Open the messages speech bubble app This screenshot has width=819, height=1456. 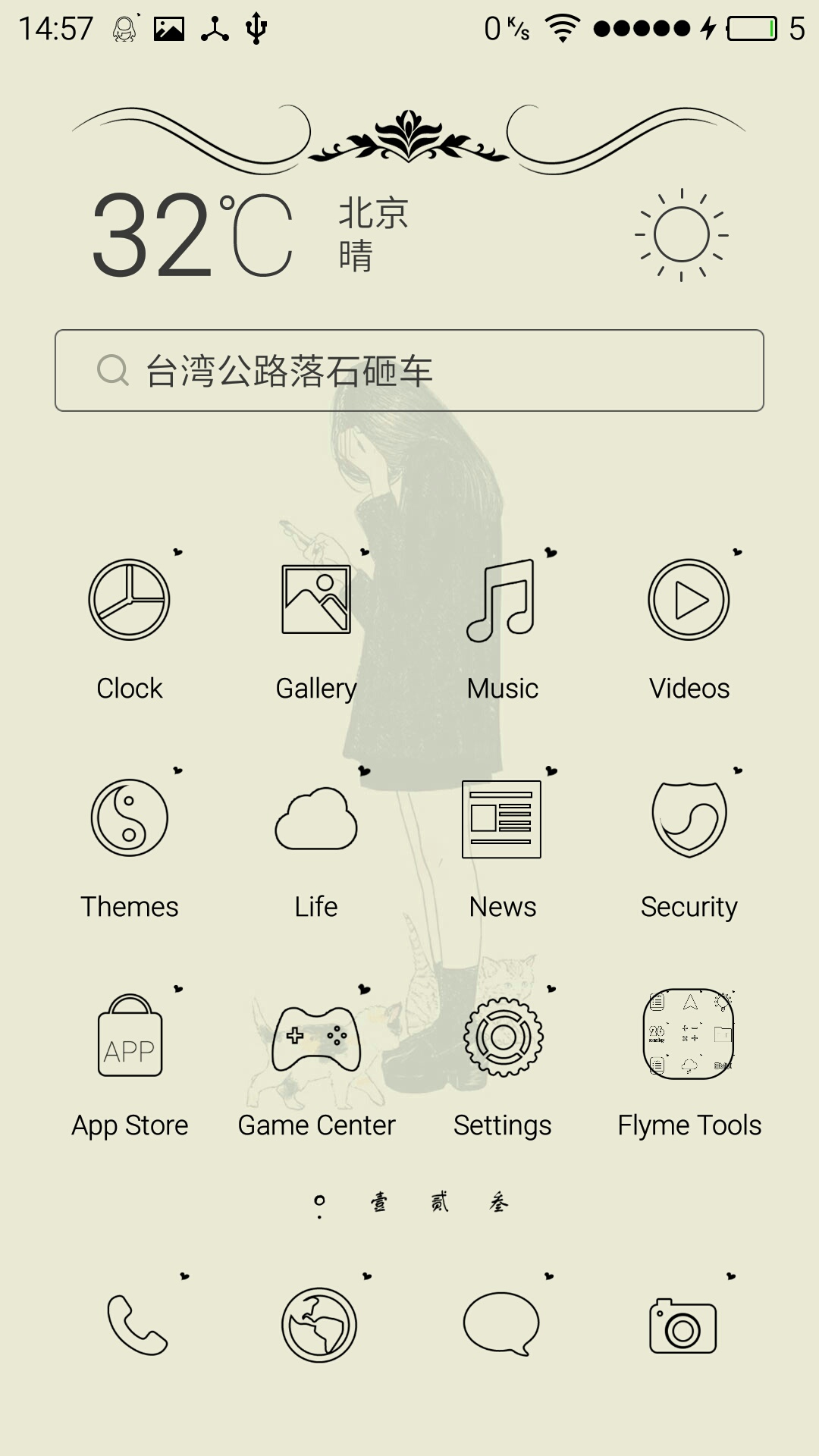(x=501, y=1324)
